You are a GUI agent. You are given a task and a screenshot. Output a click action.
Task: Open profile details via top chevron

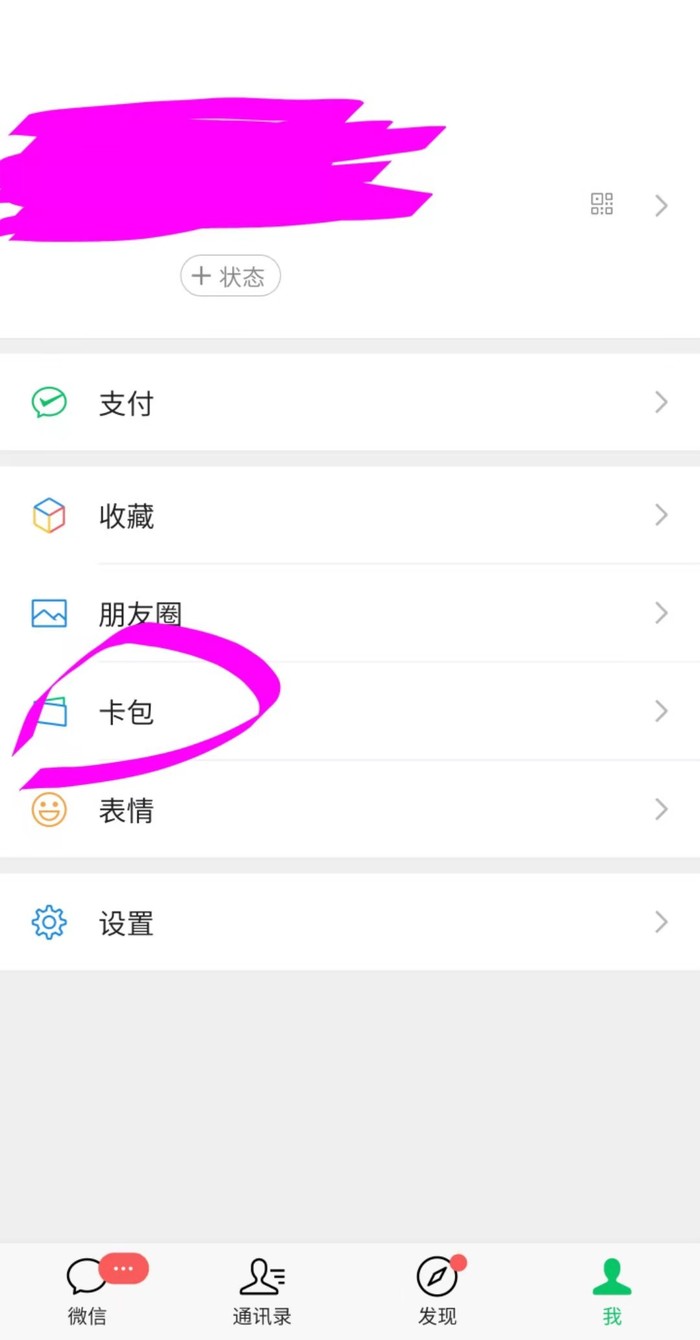(661, 206)
